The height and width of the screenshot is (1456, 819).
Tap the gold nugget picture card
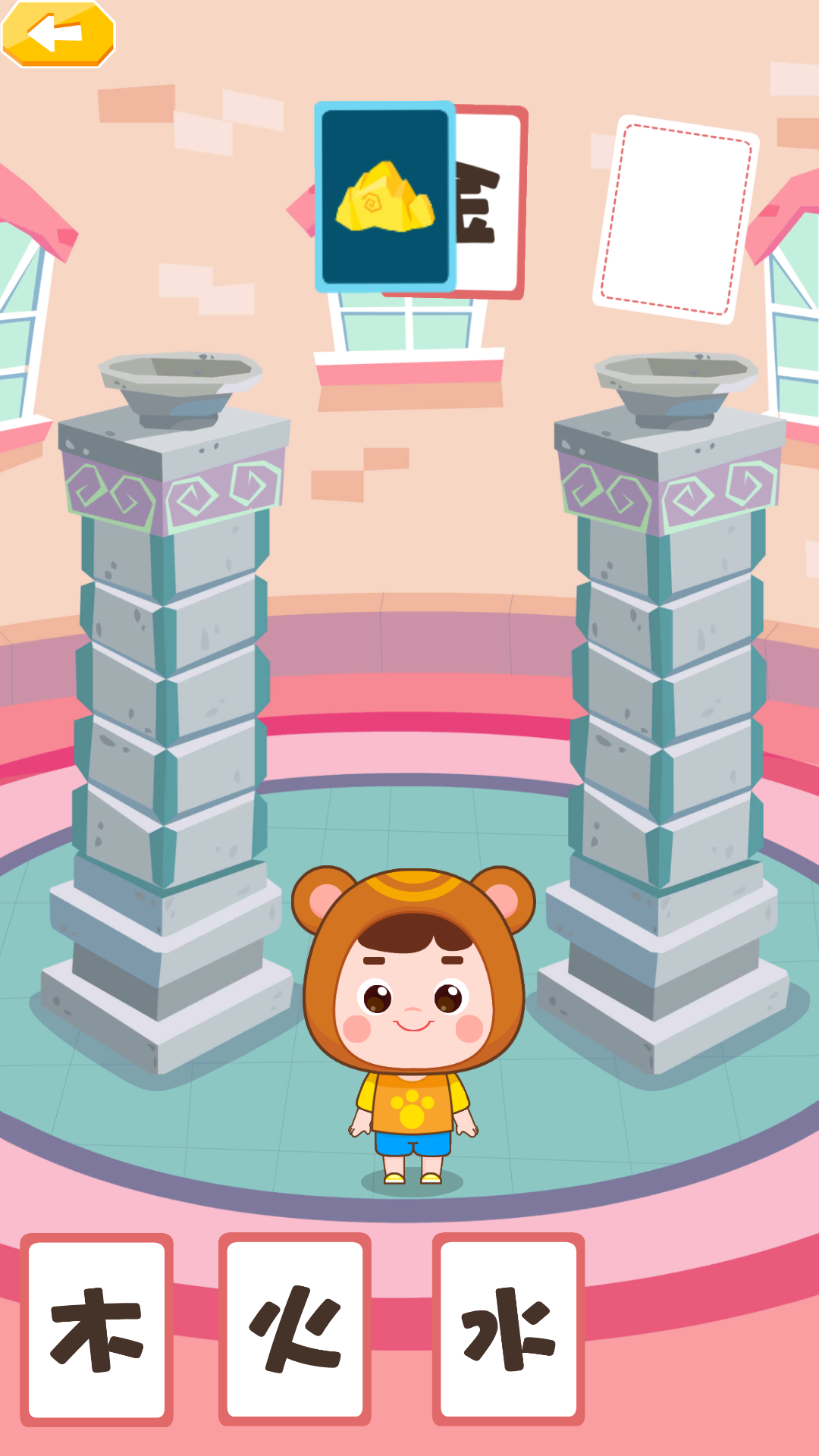click(384, 197)
